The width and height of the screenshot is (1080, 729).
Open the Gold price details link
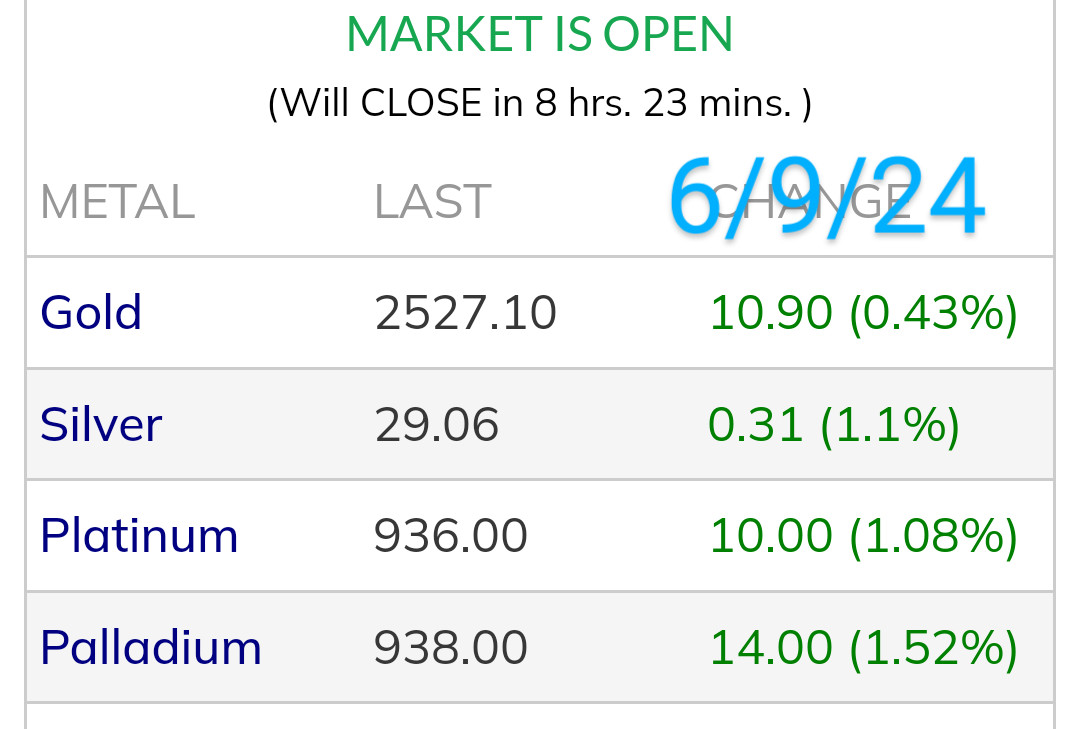91,313
